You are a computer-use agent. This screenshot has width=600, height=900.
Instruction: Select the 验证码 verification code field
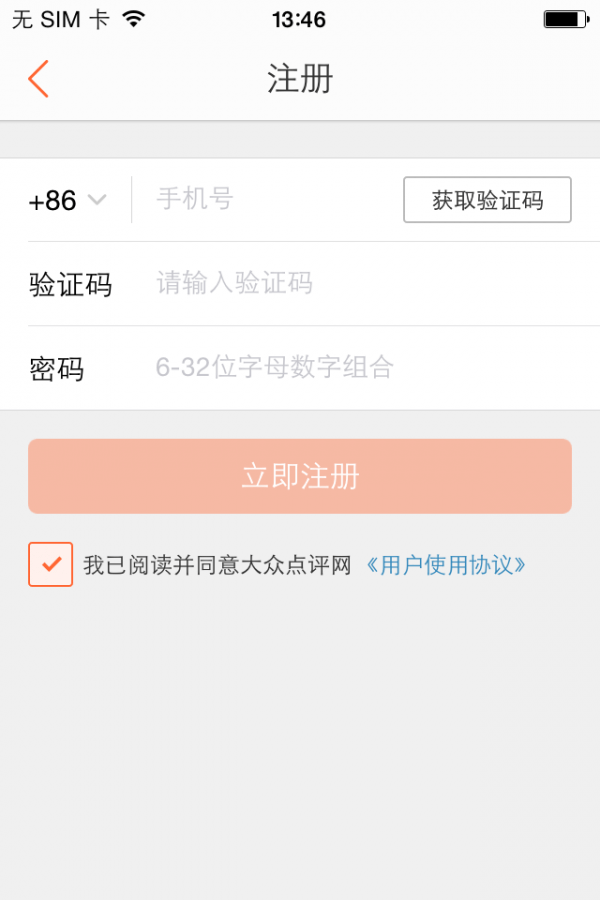click(x=360, y=284)
